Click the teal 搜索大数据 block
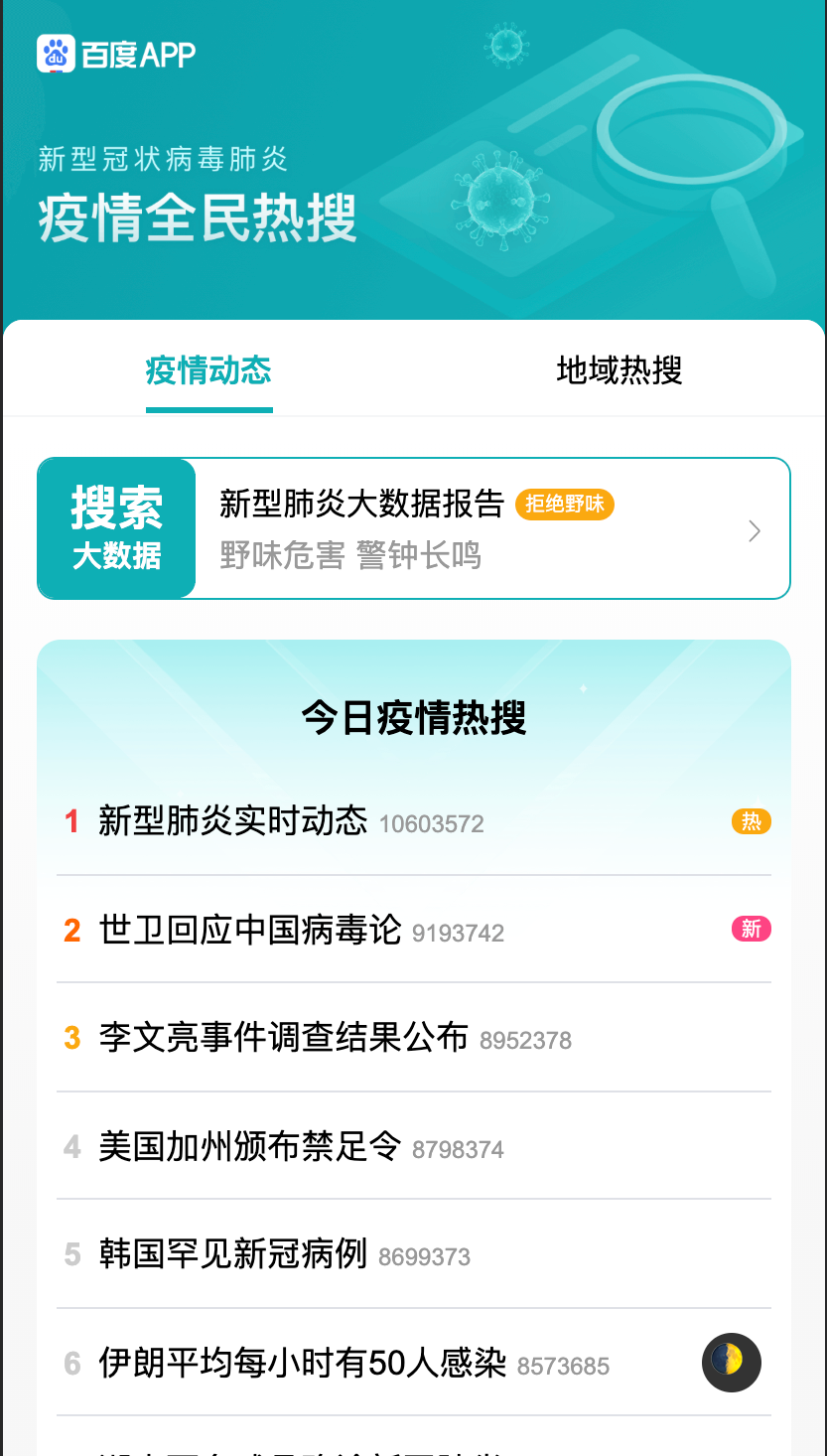827x1456 pixels. point(116,527)
